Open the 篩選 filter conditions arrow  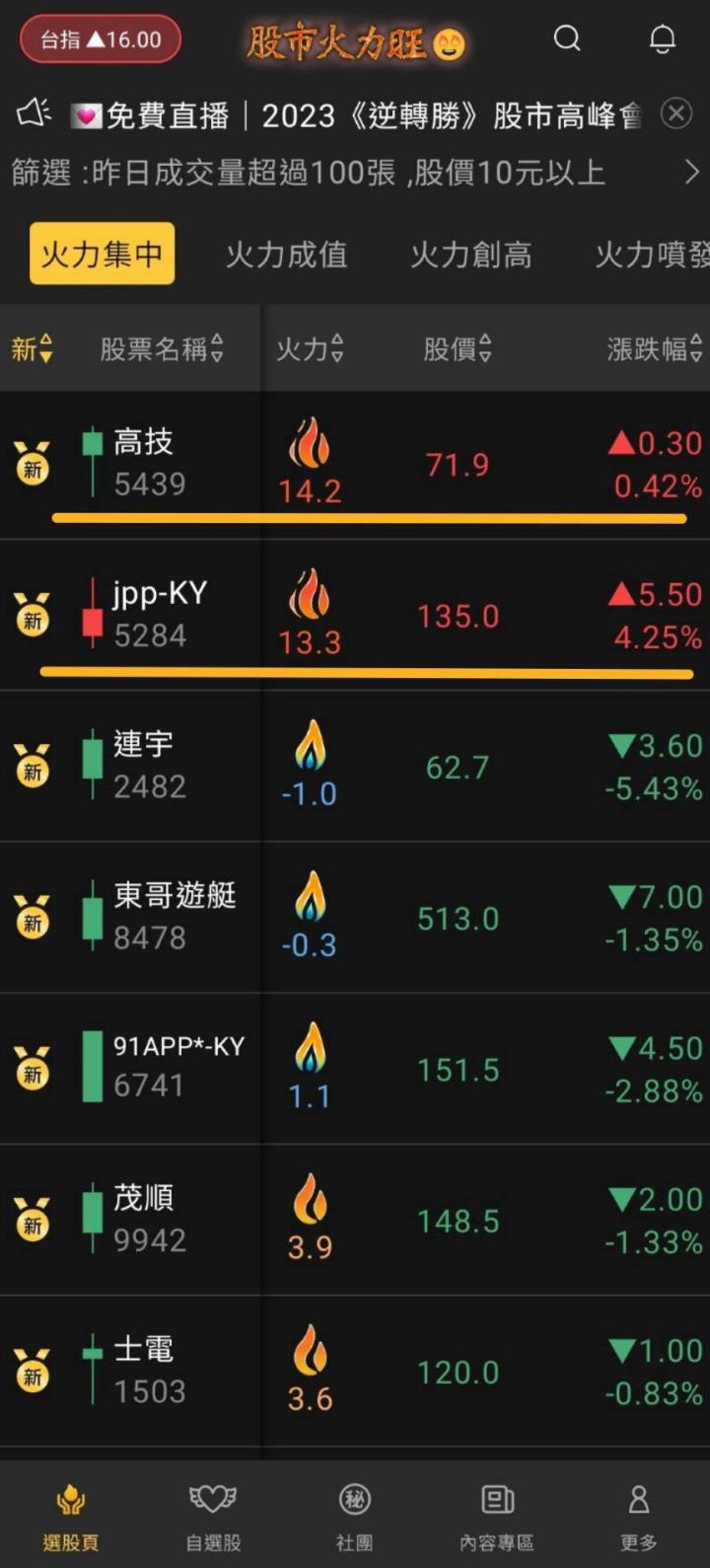pos(692,174)
